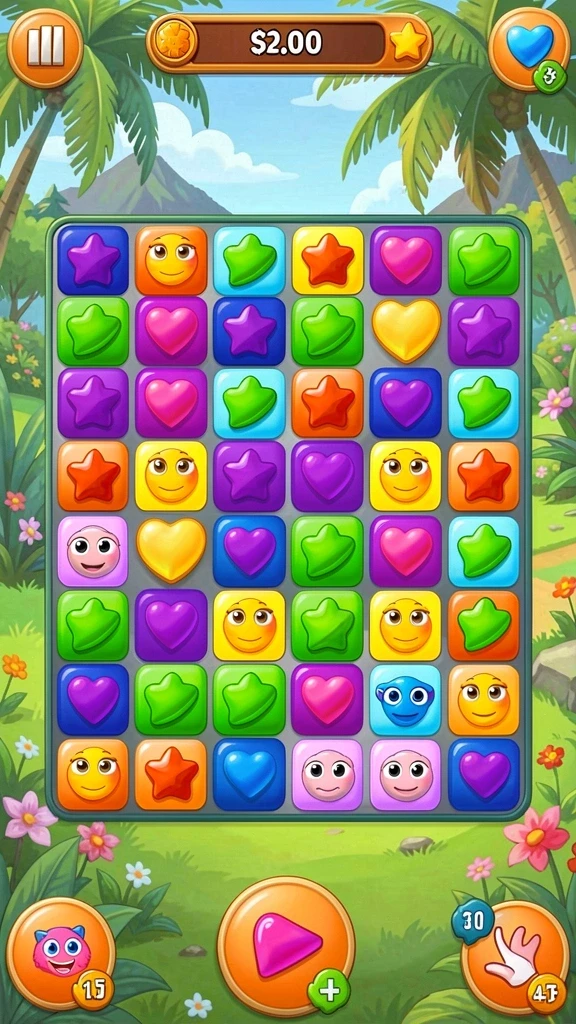The width and height of the screenshot is (576, 1024).
Task: Select the blue monster face tile
Action: tap(406, 699)
